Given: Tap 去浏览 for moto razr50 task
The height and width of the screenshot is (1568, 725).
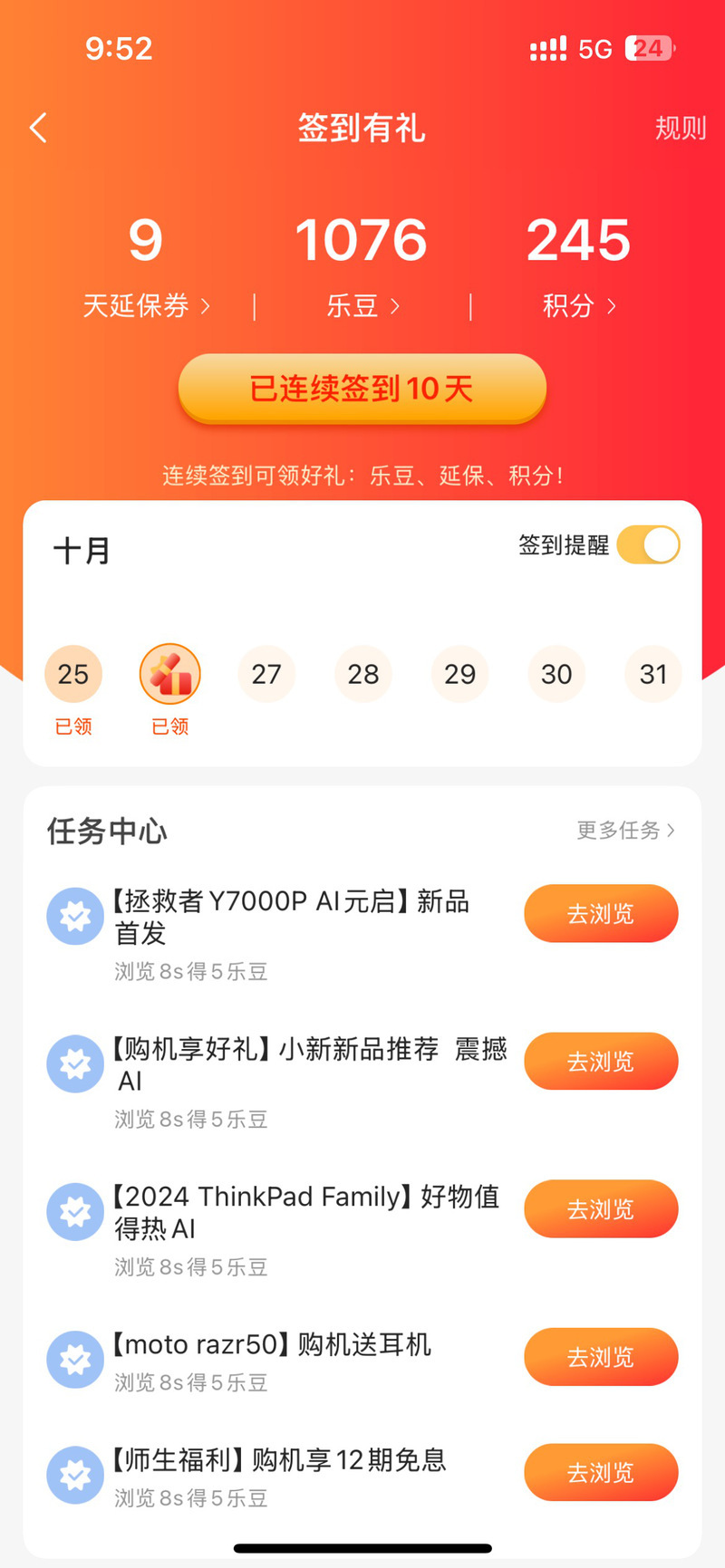Looking at the screenshot, I should [601, 1357].
